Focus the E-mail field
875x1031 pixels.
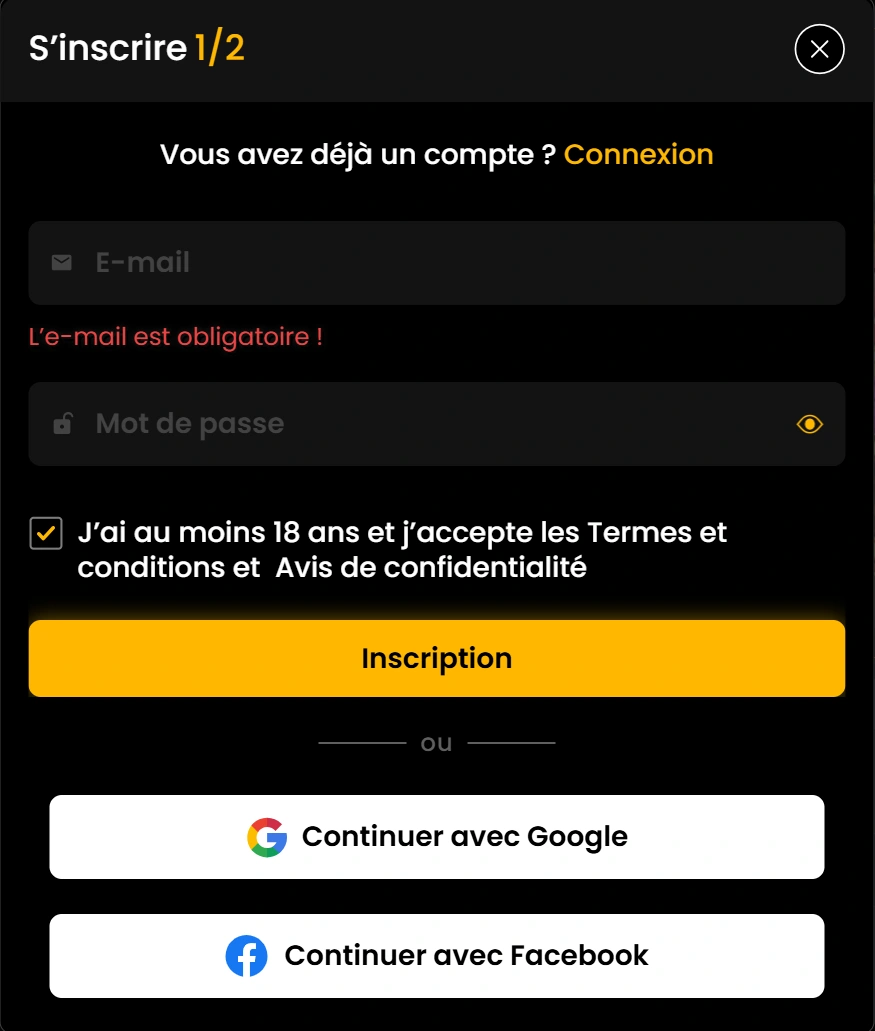tap(437, 263)
